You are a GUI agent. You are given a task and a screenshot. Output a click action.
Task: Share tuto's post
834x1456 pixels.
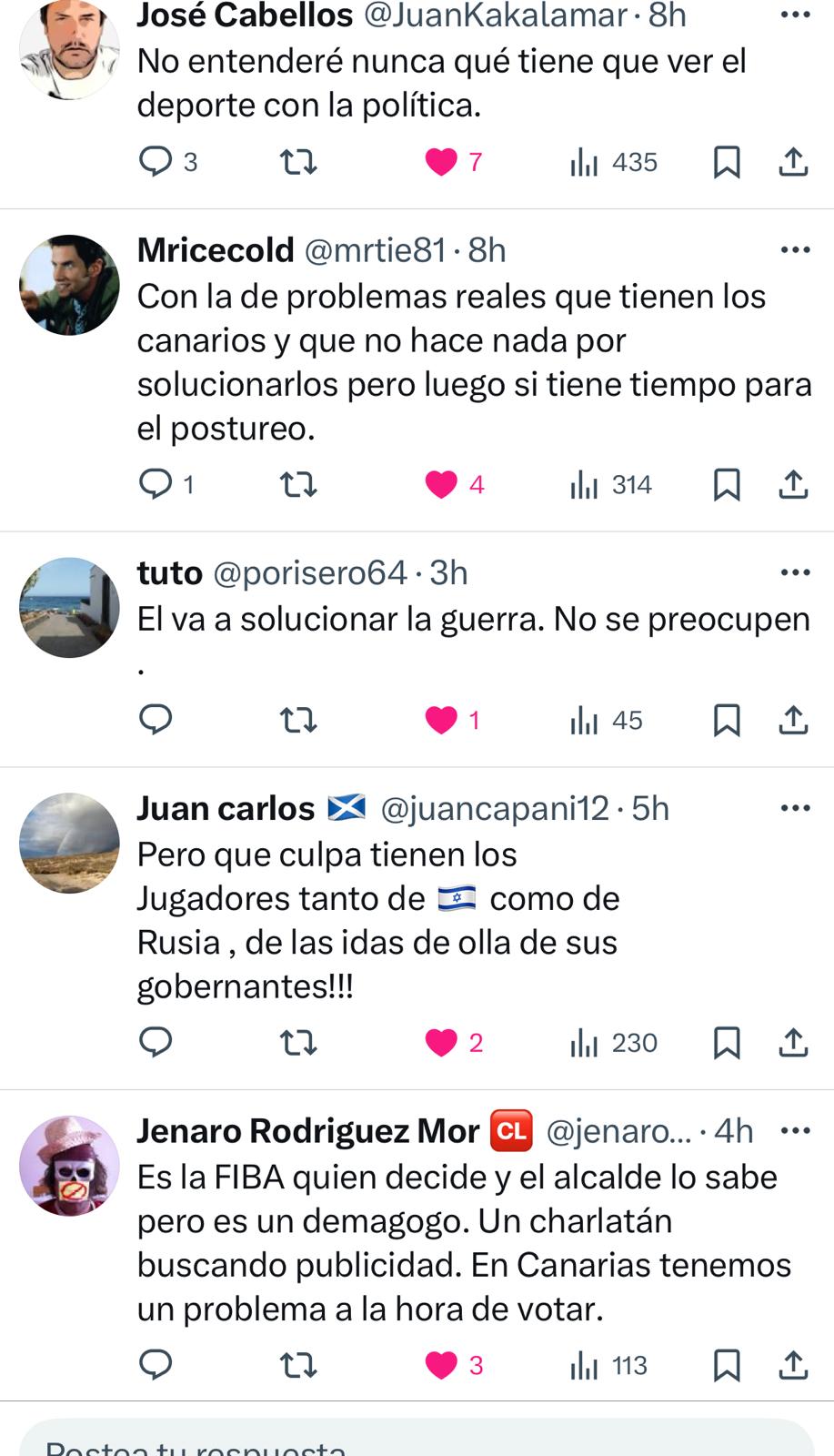[x=793, y=720]
